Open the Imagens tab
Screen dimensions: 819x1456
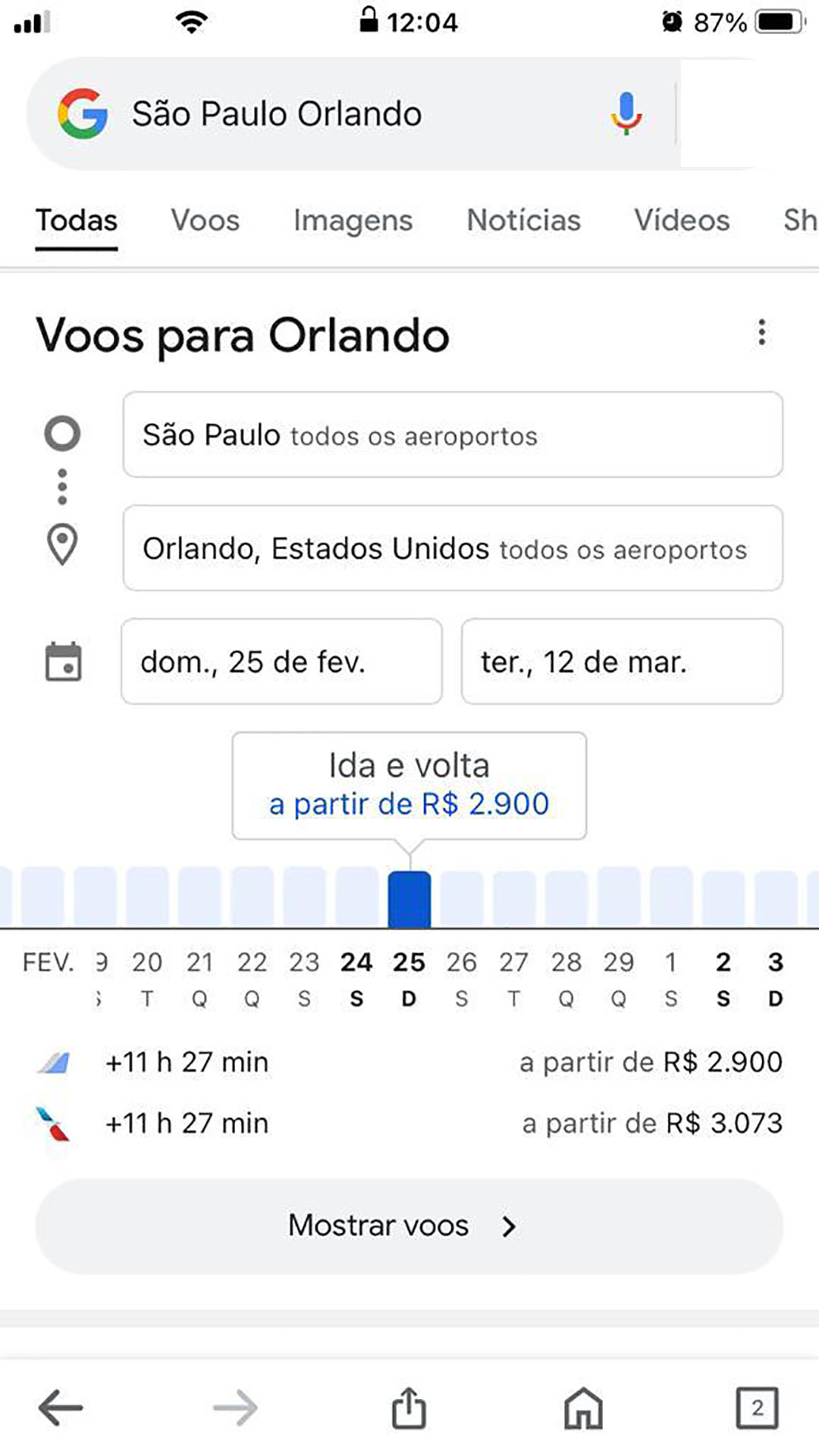[353, 221]
